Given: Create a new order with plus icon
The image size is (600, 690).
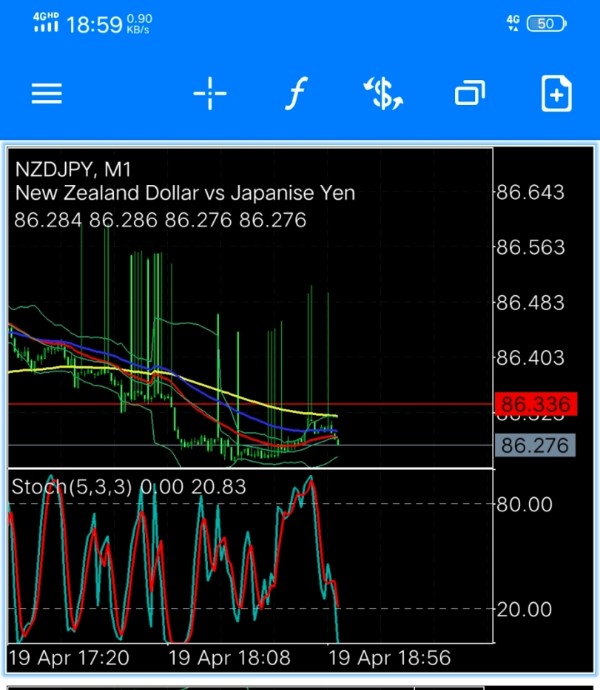Looking at the screenshot, I should (556, 93).
